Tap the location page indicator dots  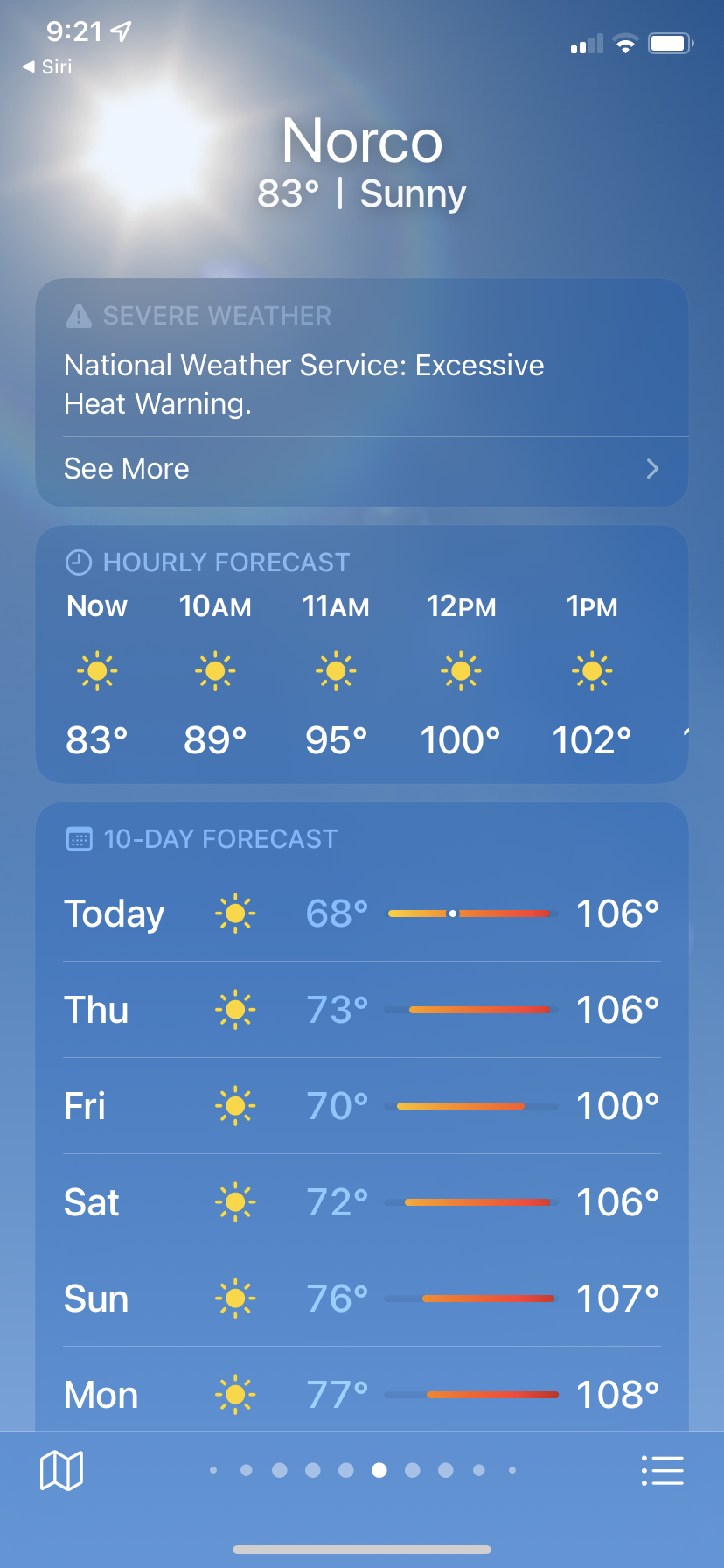pos(362,1470)
